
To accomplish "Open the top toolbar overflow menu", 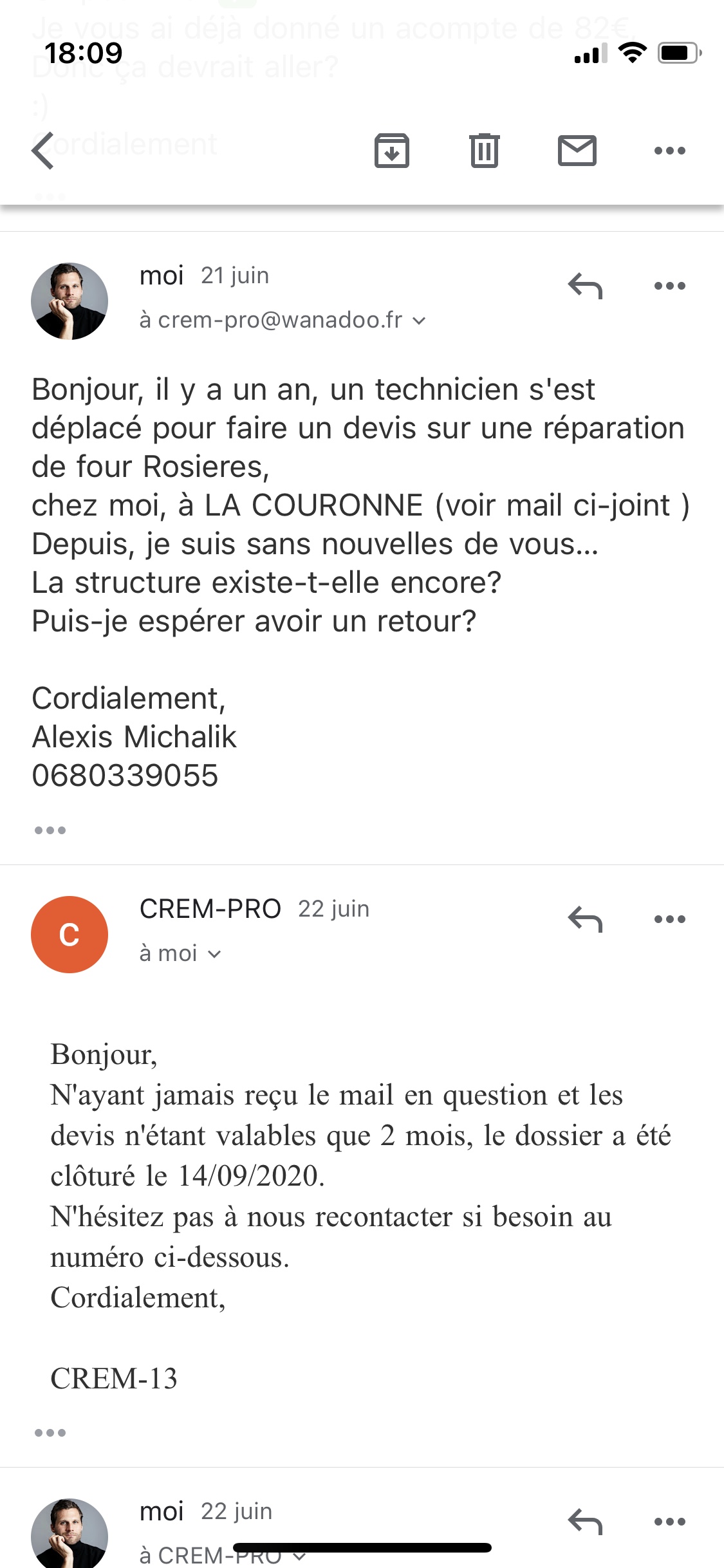I will point(669,151).
